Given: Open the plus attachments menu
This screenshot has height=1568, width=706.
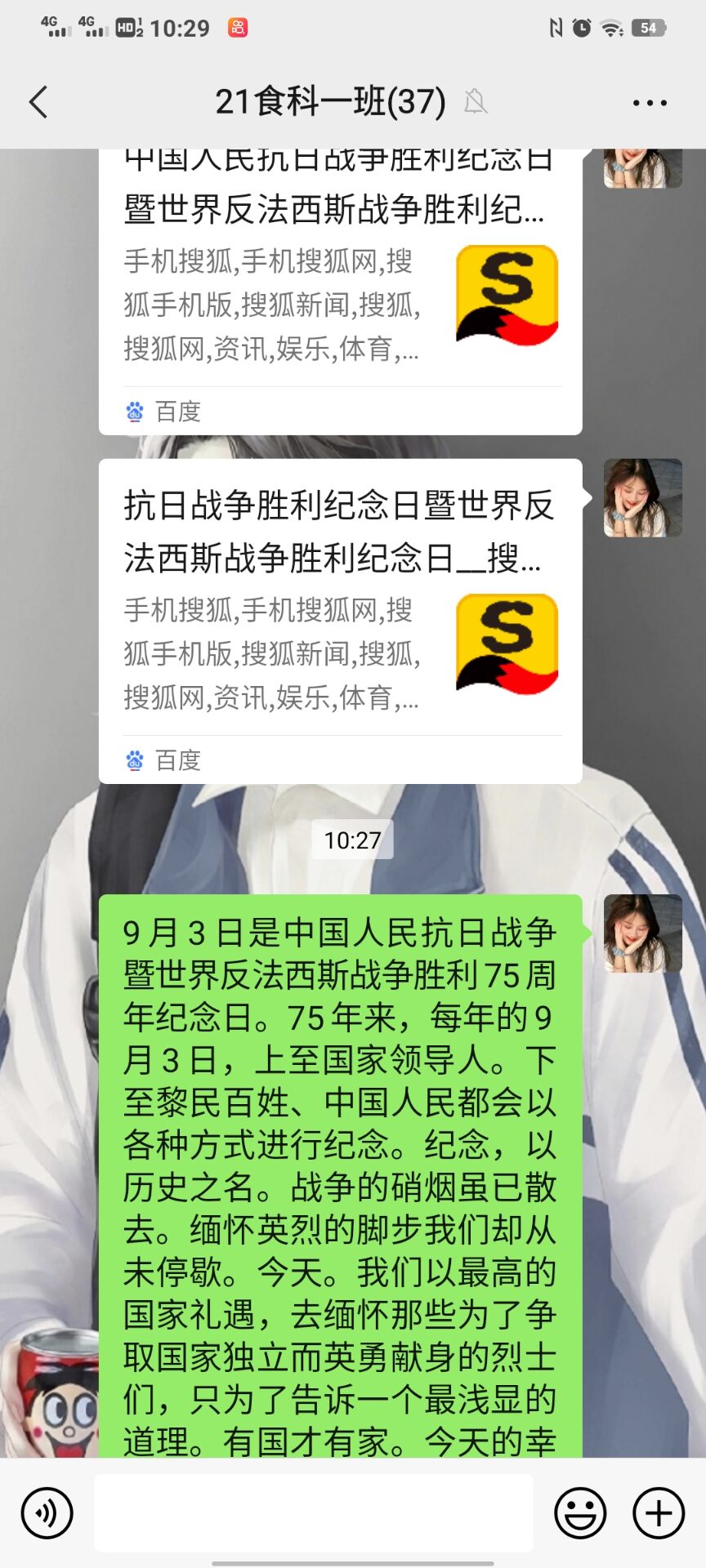Looking at the screenshot, I should coord(659,1513).
